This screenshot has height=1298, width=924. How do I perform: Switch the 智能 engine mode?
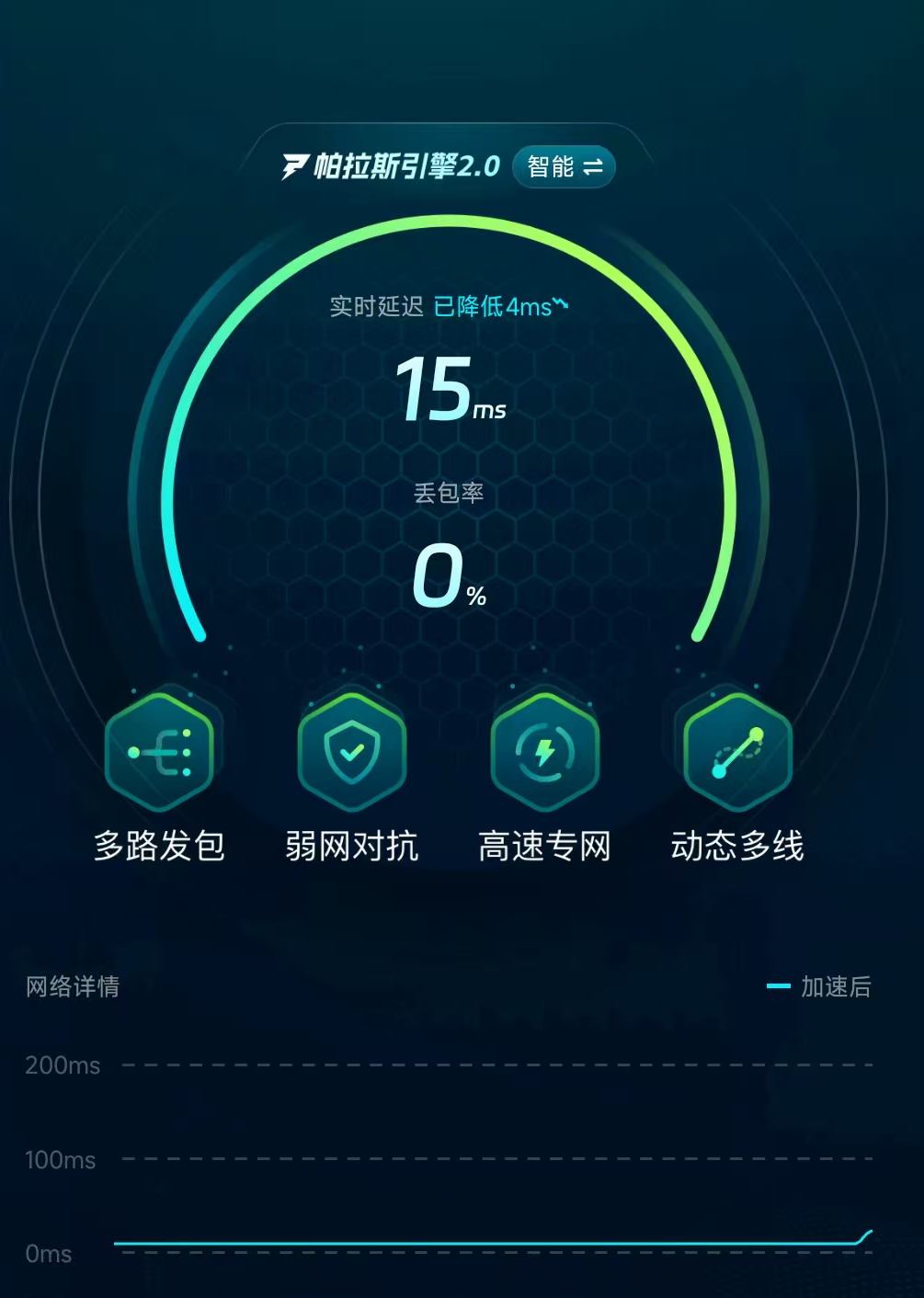(564, 167)
